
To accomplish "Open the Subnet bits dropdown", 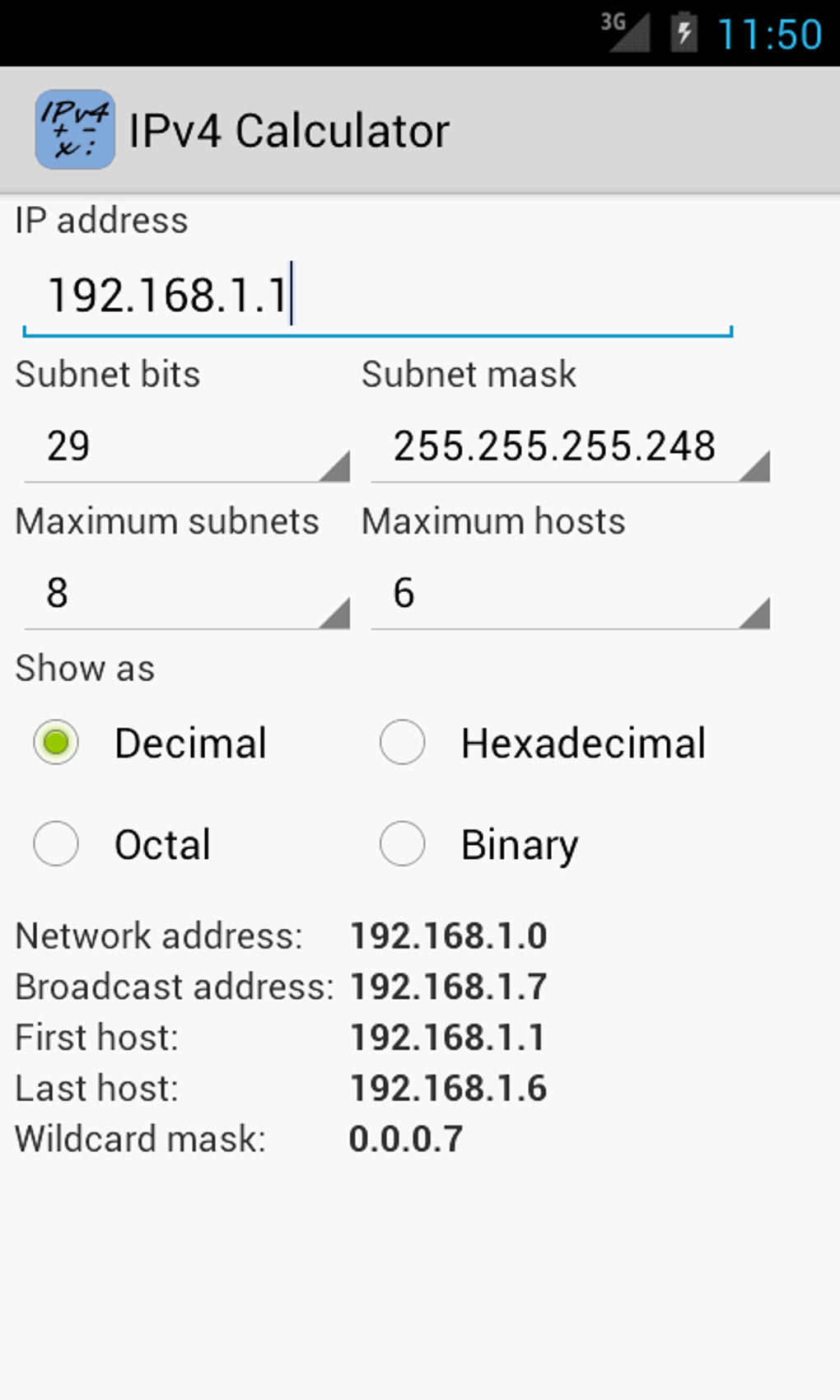I will coord(187,447).
